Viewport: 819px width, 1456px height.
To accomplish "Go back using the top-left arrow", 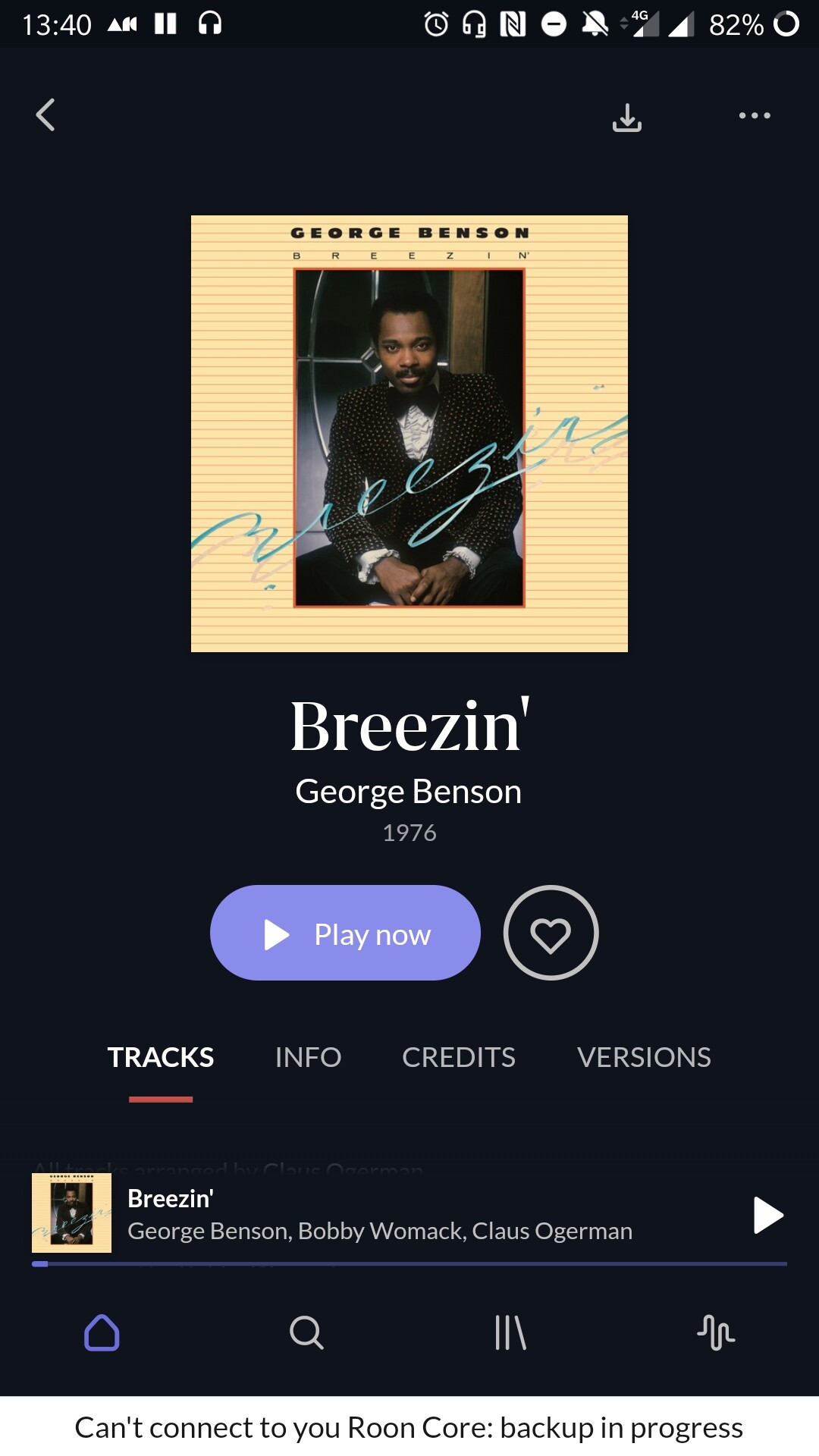I will (45, 115).
